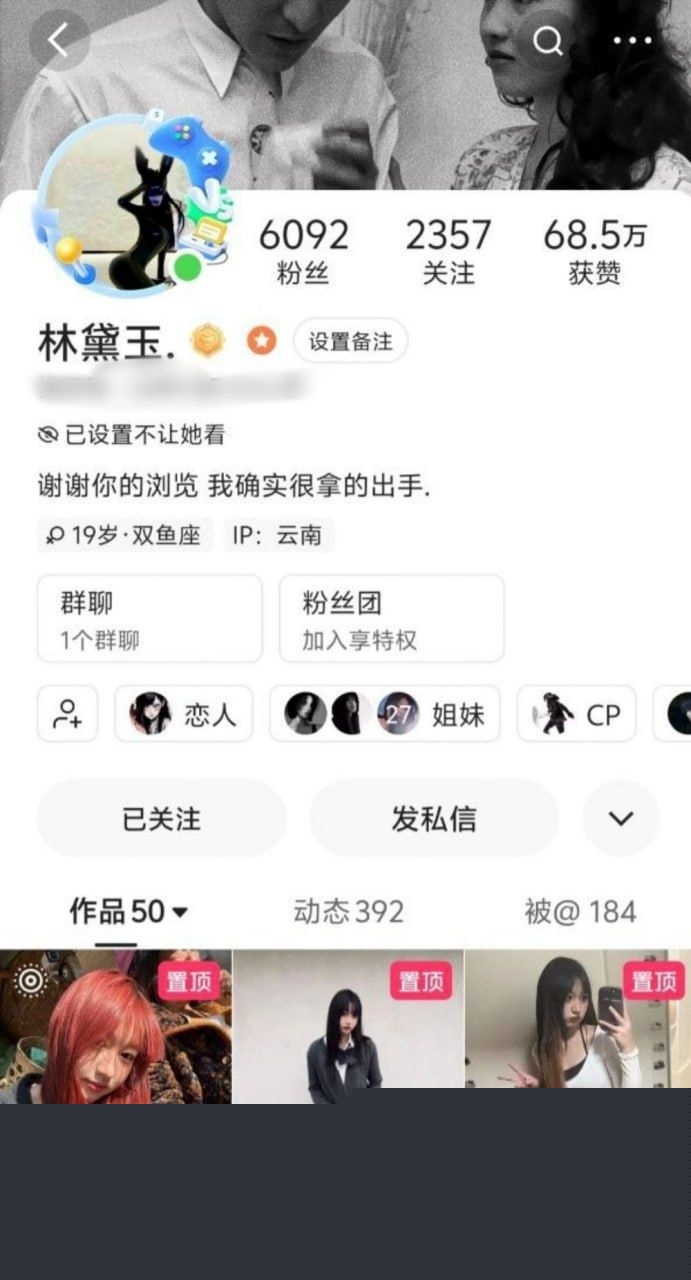
Task: Open the CP relationship chip
Action: (577, 714)
